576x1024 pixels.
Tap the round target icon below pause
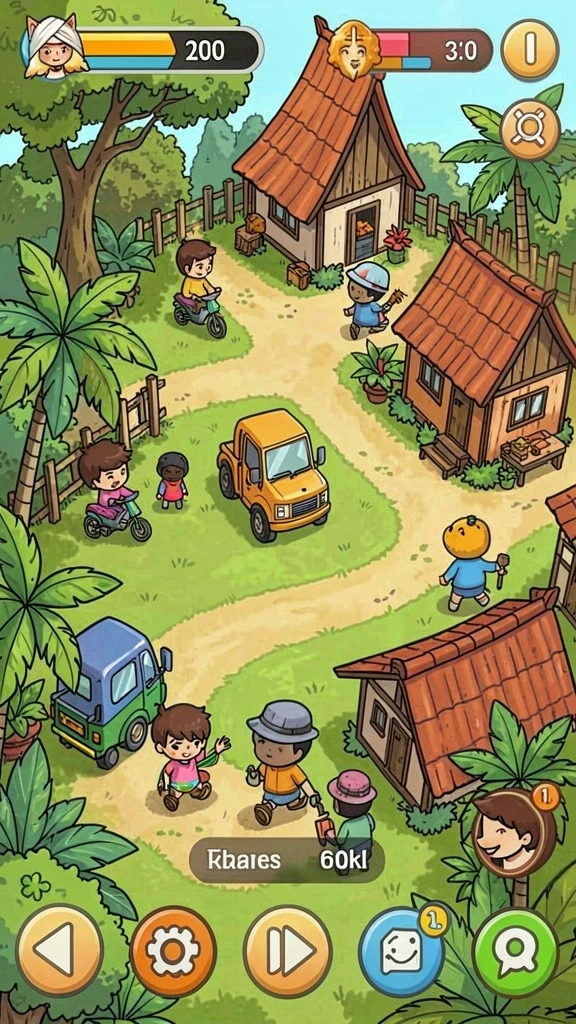(530, 130)
